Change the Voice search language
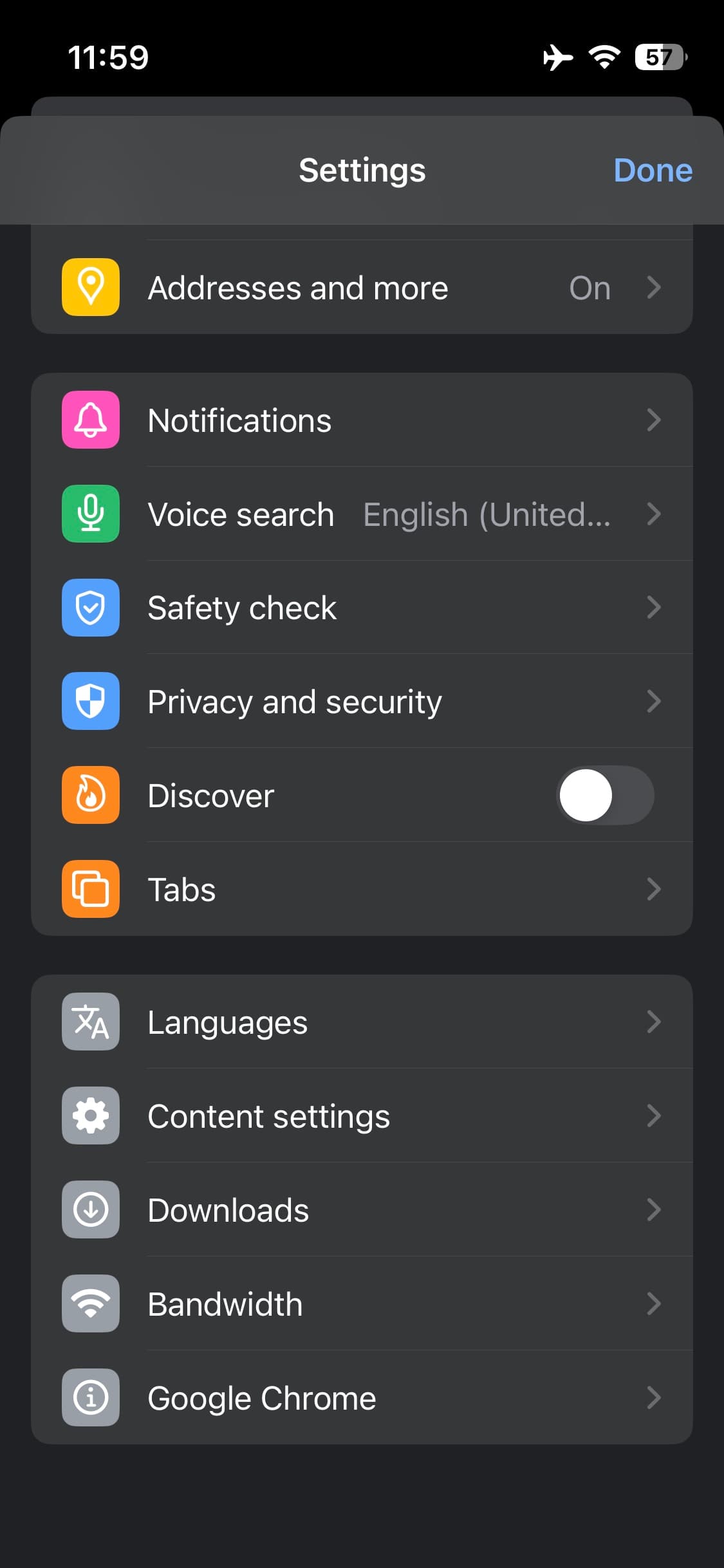This screenshot has width=724, height=1568. click(x=362, y=514)
